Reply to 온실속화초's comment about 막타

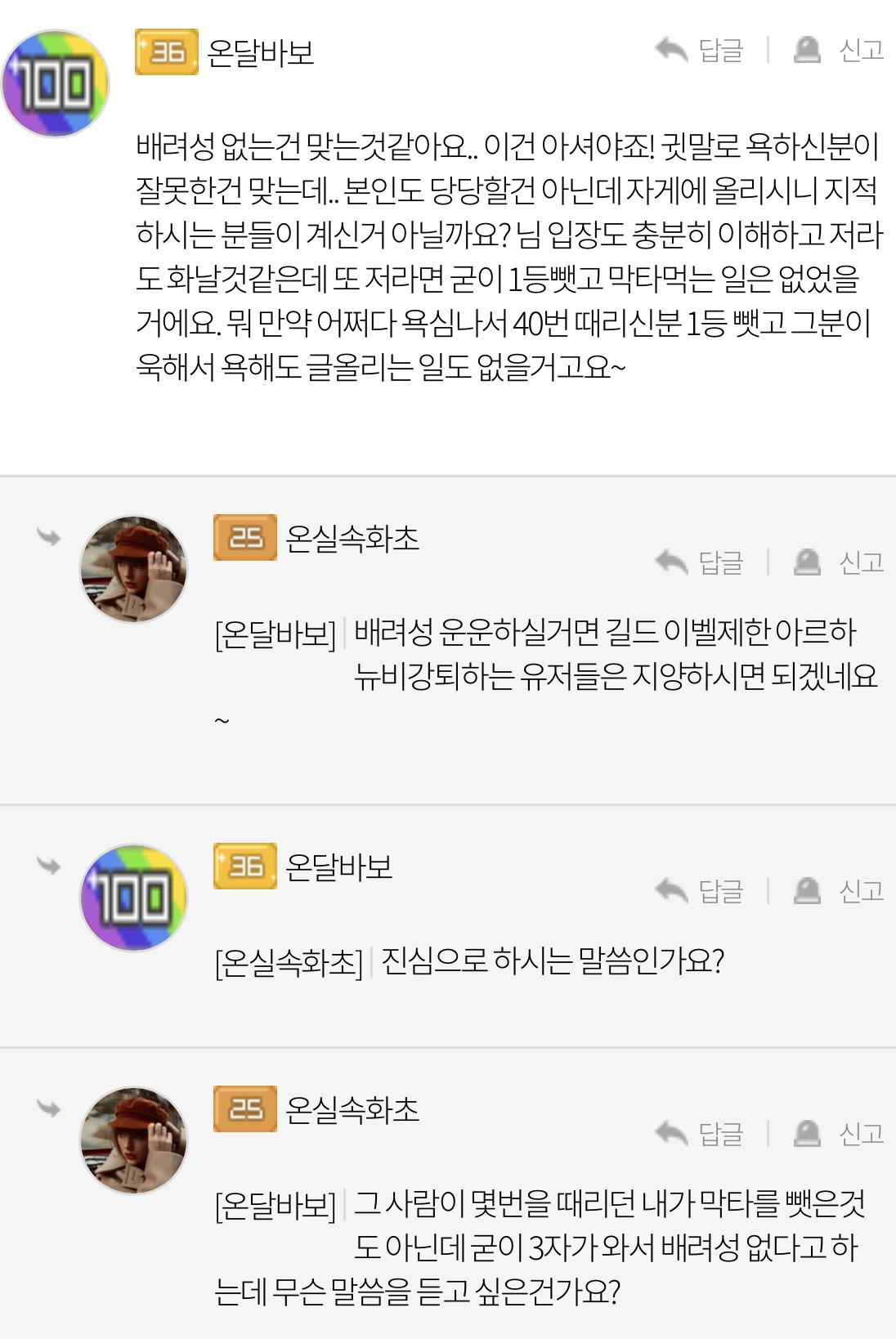click(700, 1134)
